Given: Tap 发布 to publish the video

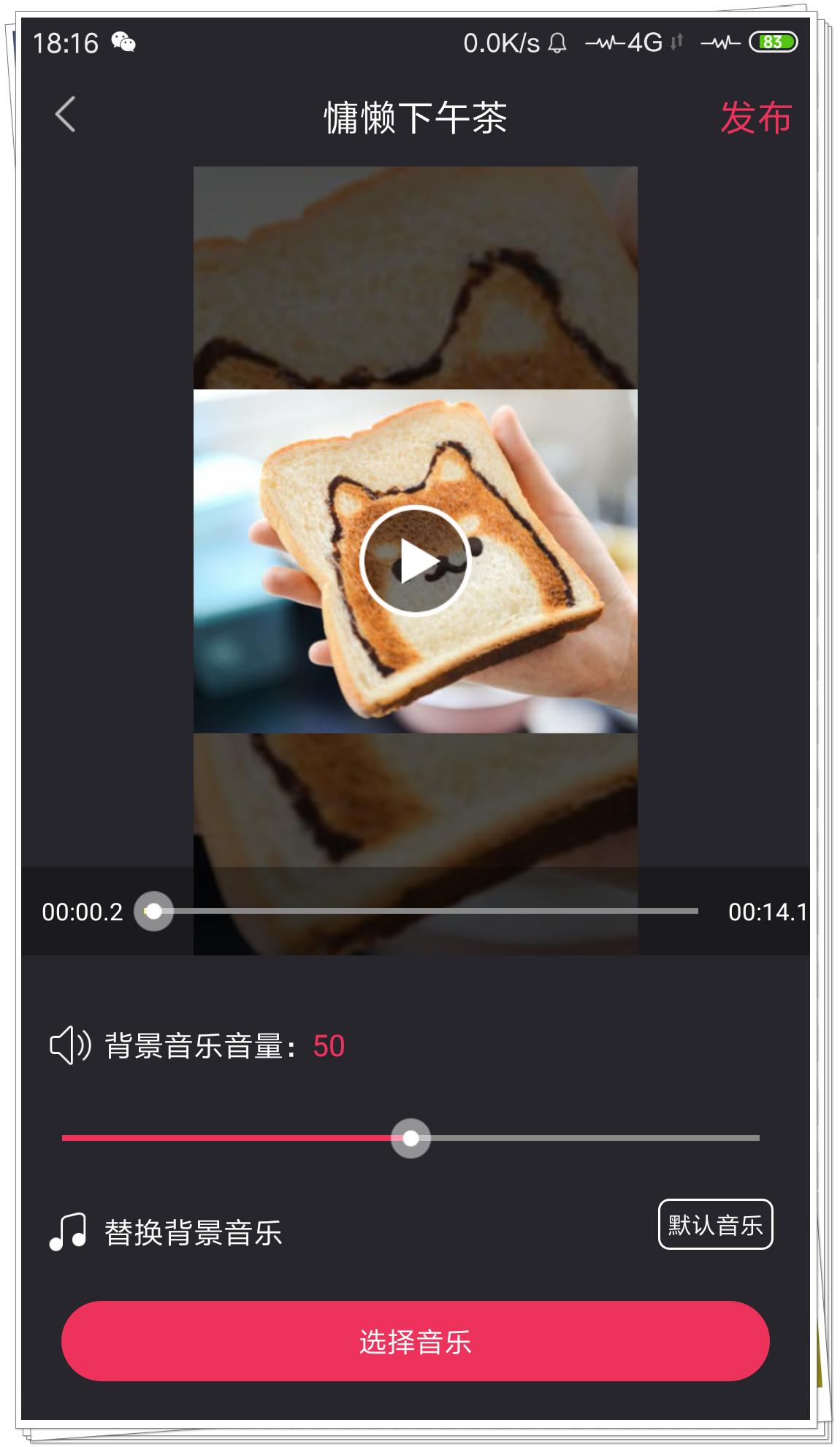Looking at the screenshot, I should 755,118.
